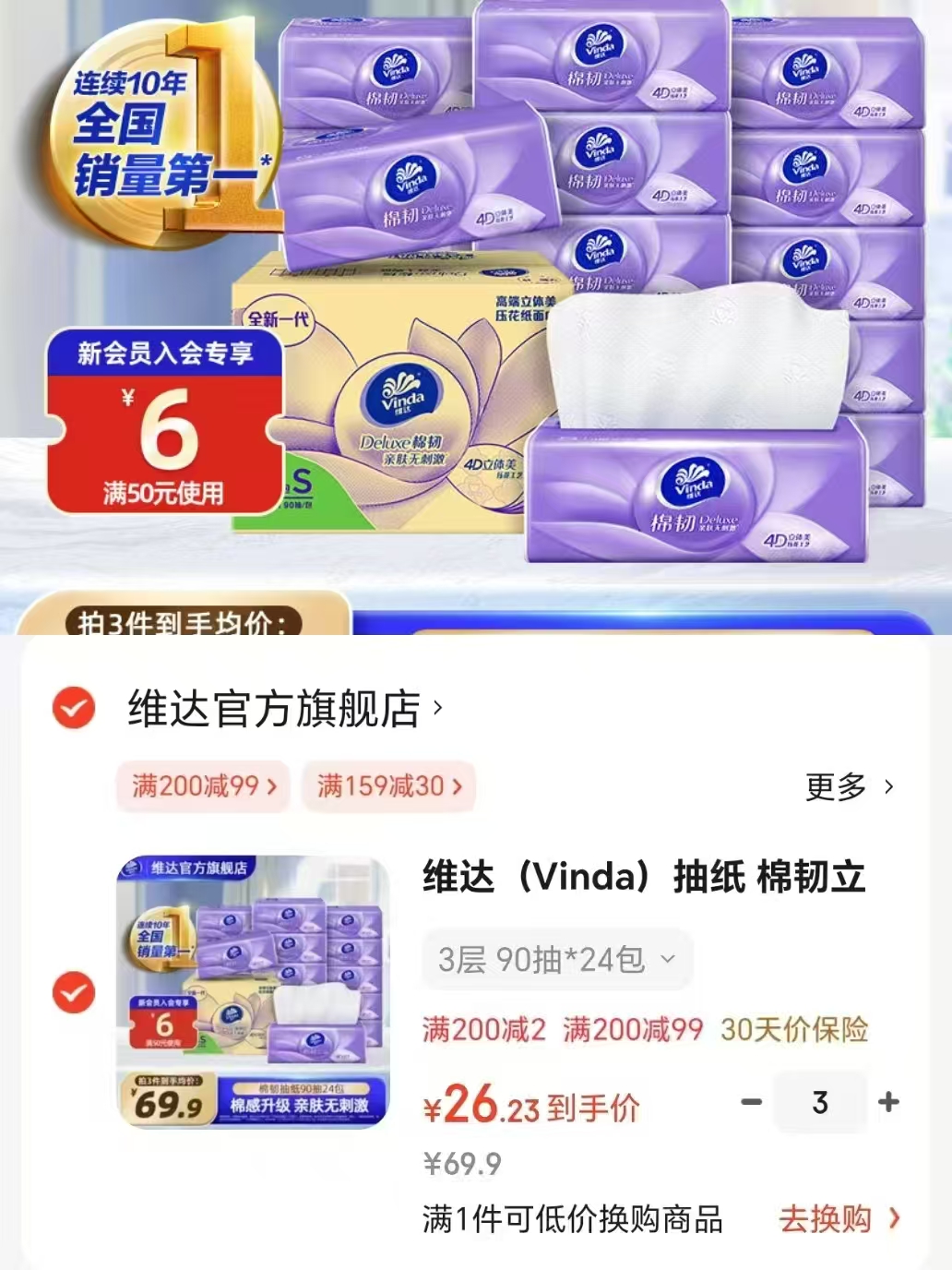Tap the 满159减30 coupon chip

point(388,786)
